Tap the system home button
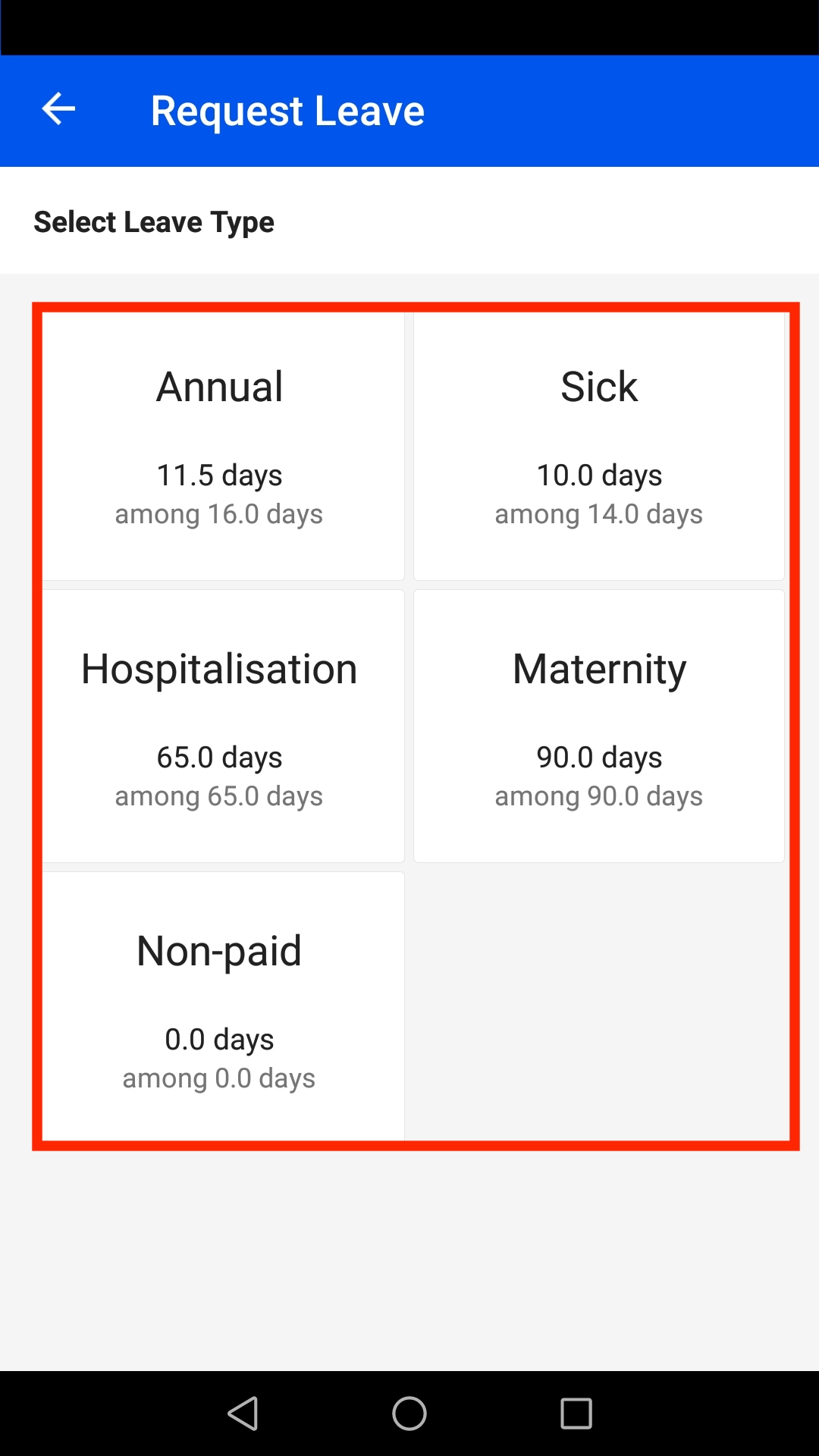 coord(409,1414)
